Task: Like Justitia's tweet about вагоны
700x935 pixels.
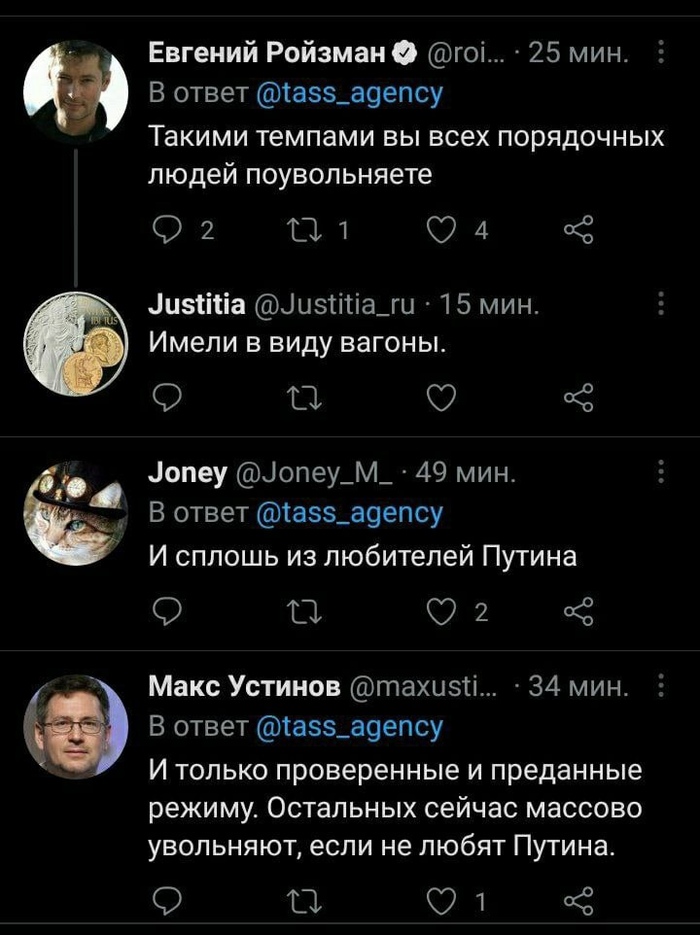Action: click(x=440, y=399)
